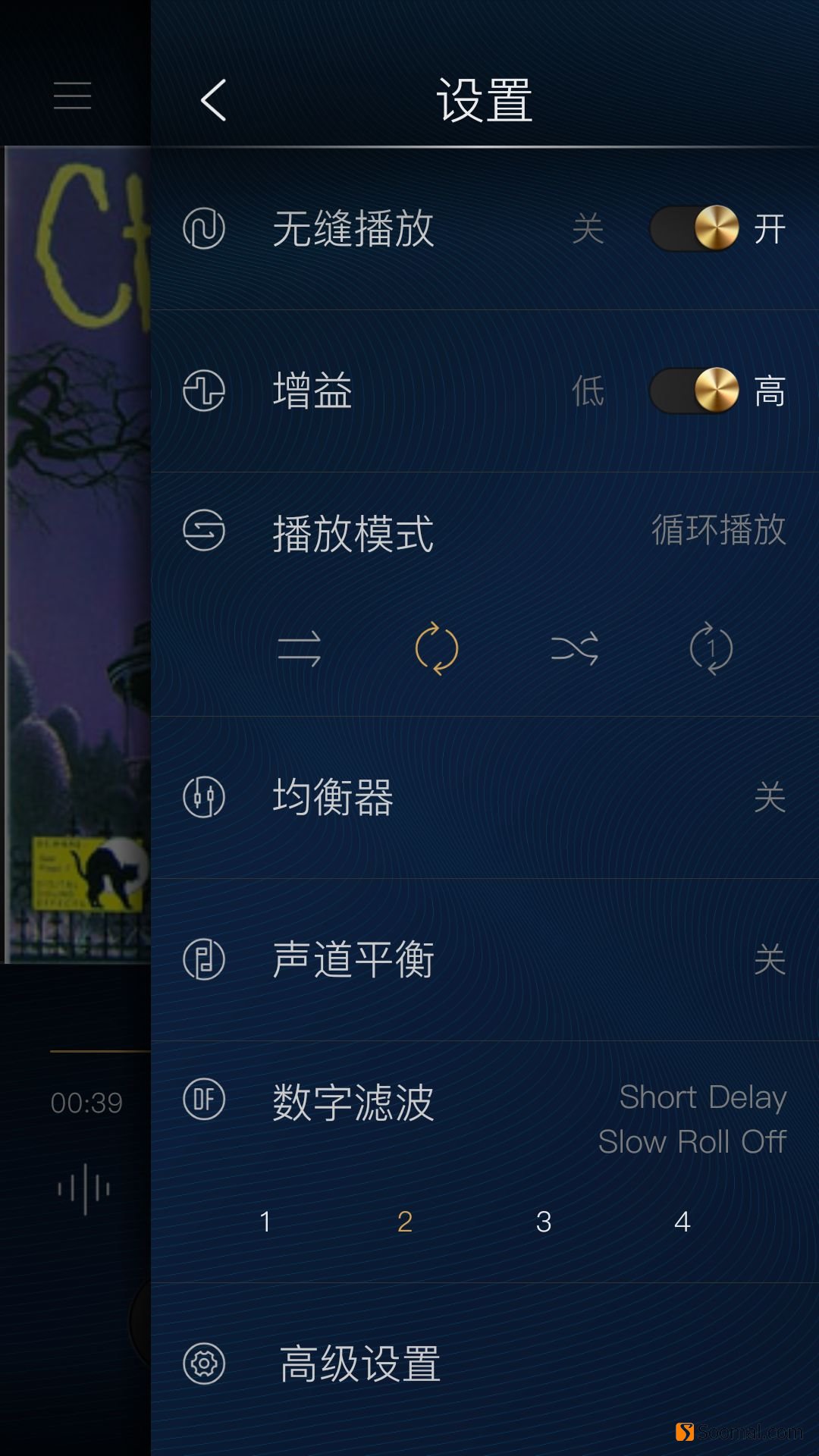Click the 声道平衡 channel balance icon

[x=205, y=959]
